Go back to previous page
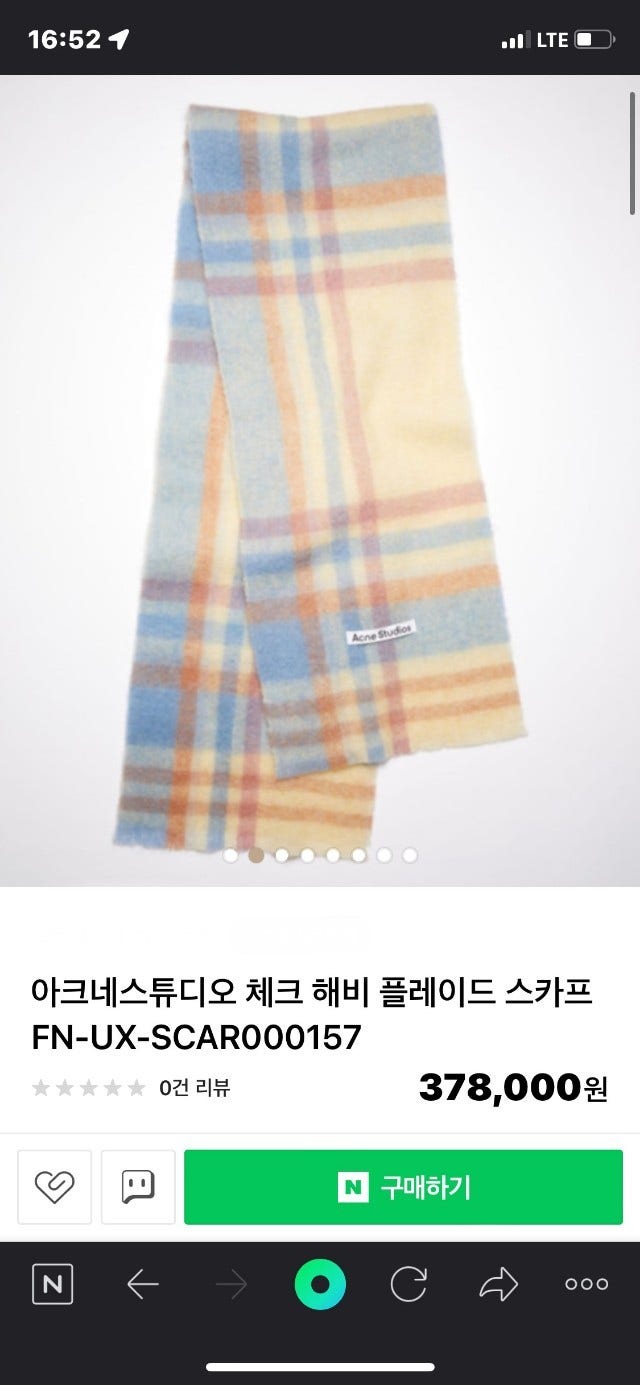 point(143,1285)
